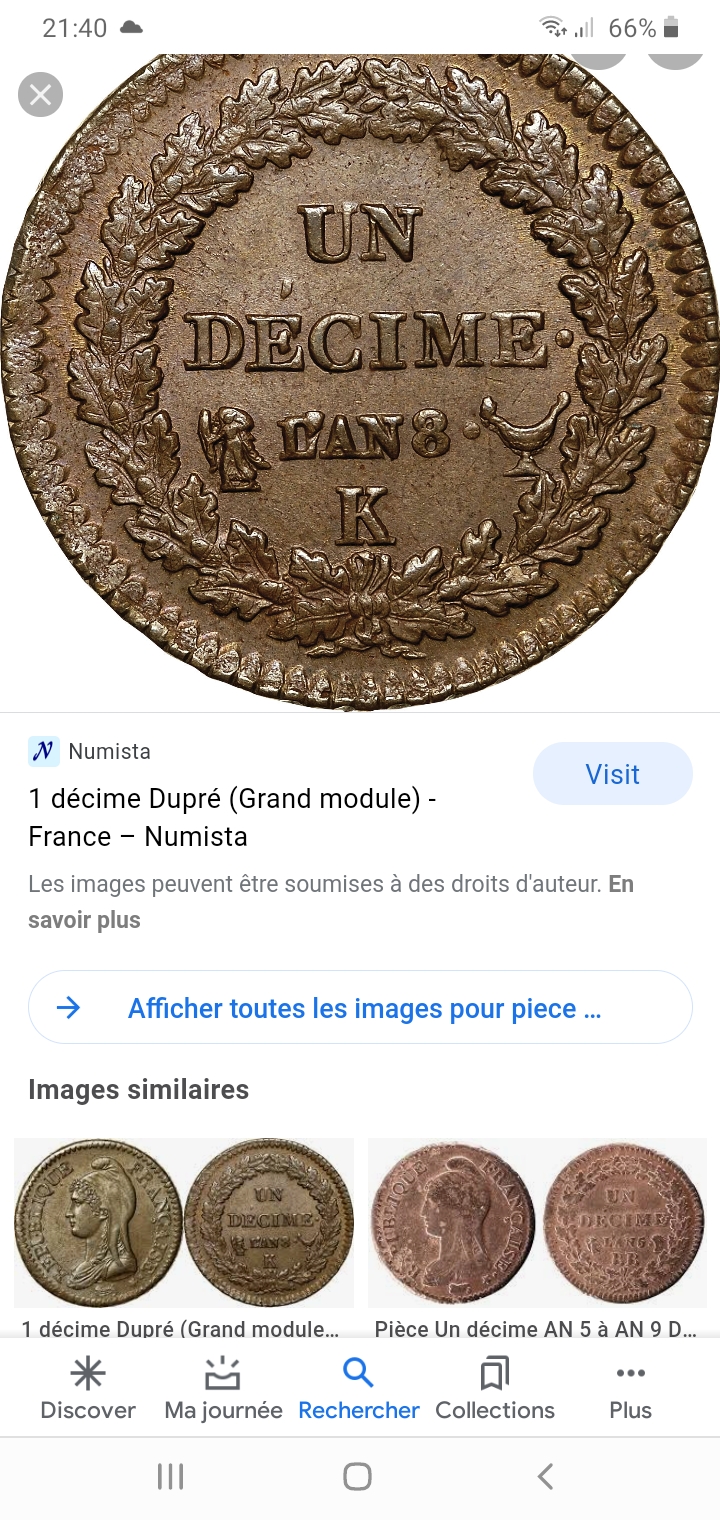The image size is (720, 1520).
Task: Tap the Plus three-dot icon
Action: point(629,1375)
